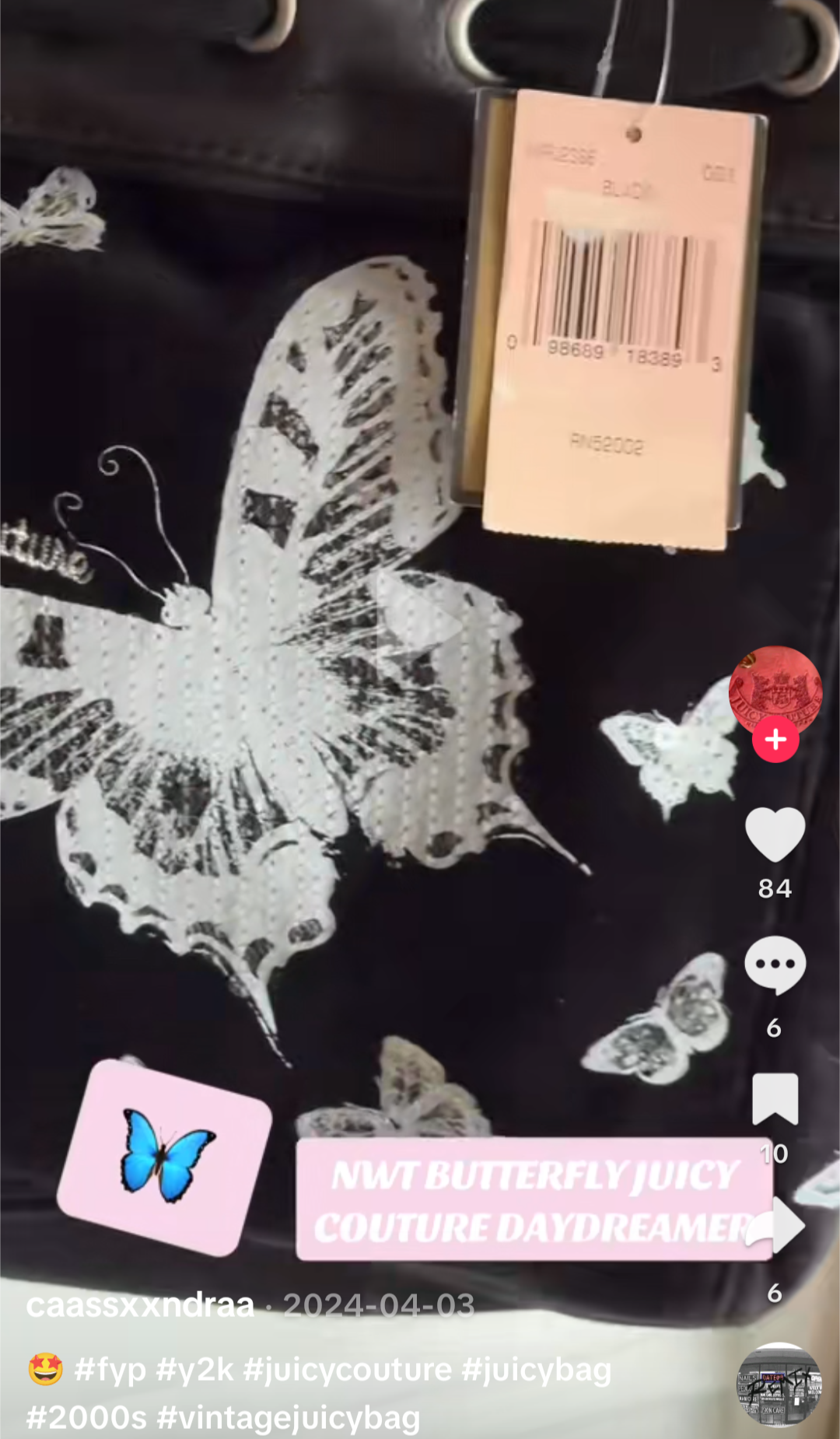840x1439 pixels.
Task: Open the #2000s hashtag
Action: (86, 1417)
